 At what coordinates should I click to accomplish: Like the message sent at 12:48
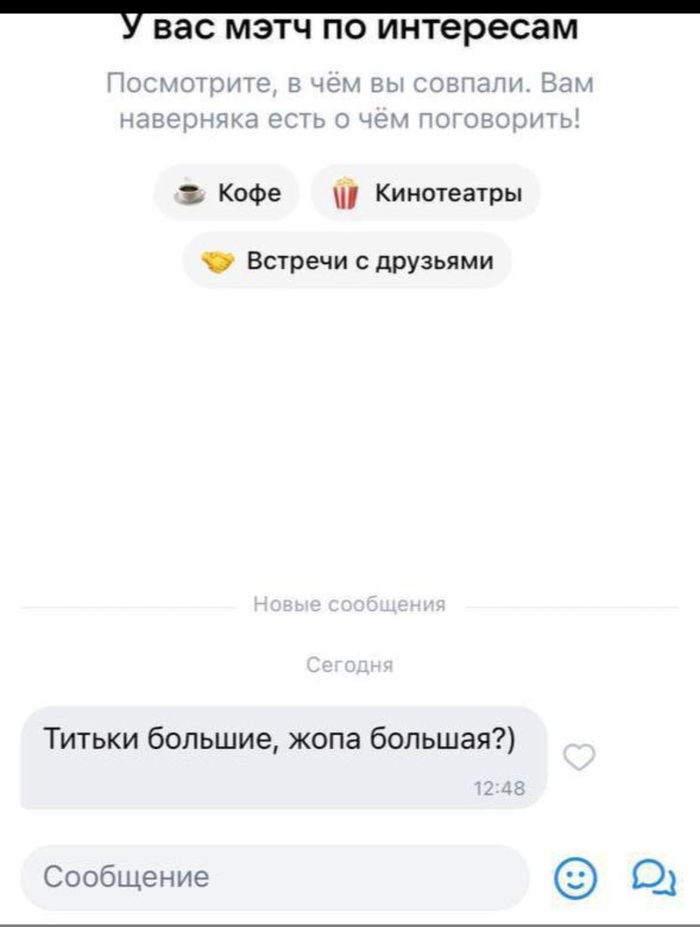pyautogui.click(x=580, y=757)
